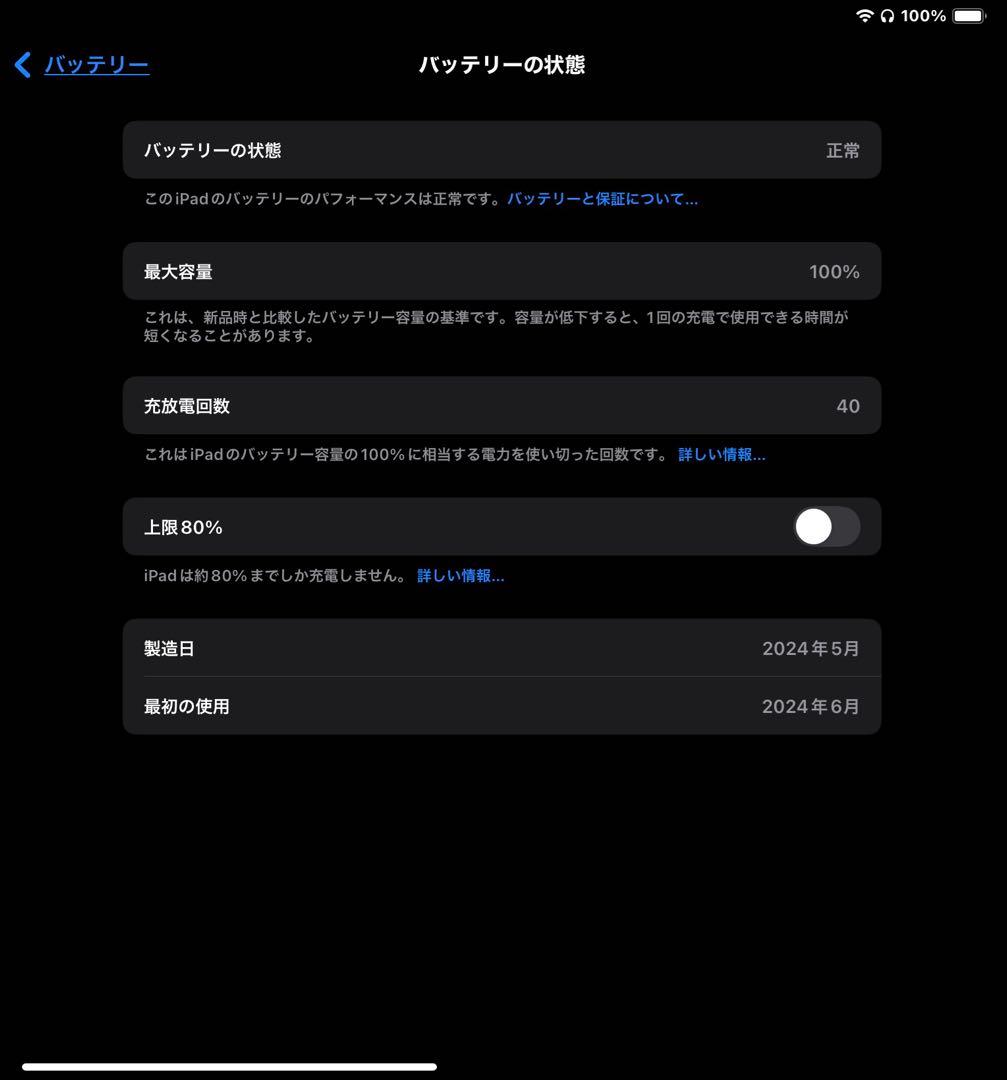The image size is (1007, 1080).
Task: Tap the バッテリーの状態 page title
Action: click(503, 64)
